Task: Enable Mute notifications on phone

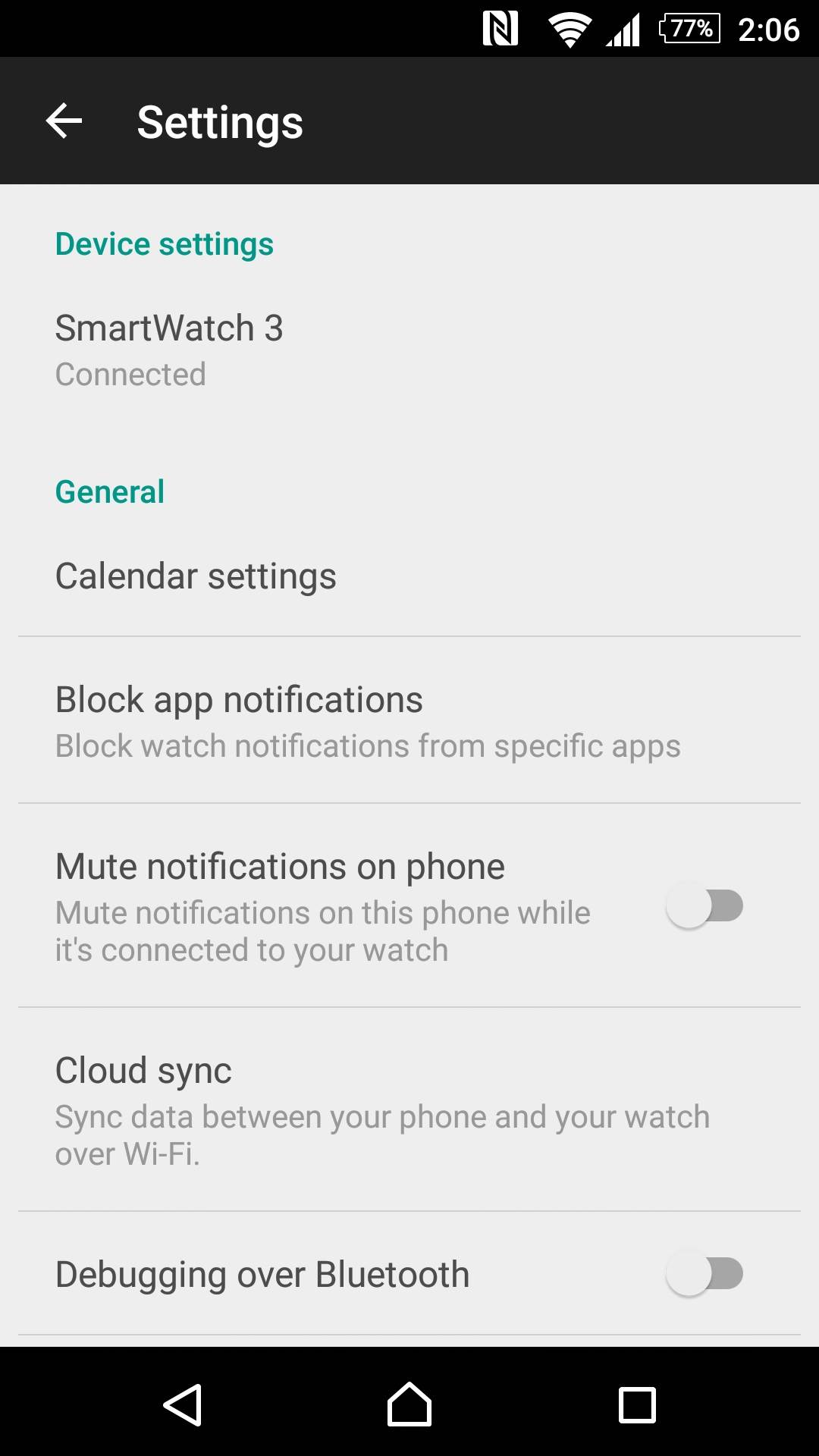Action: click(x=704, y=906)
